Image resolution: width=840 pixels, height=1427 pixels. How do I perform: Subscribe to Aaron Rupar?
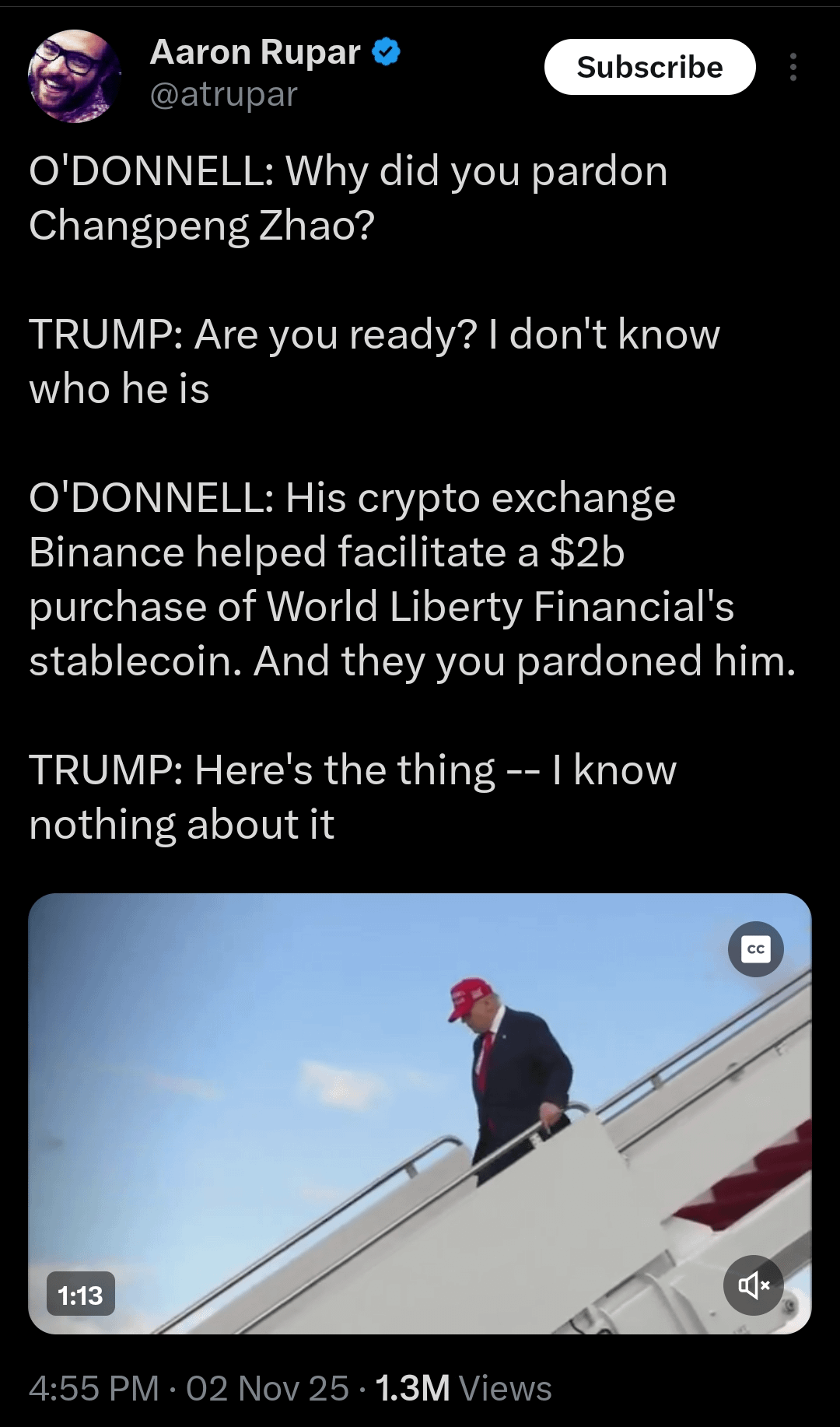(x=649, y=68)
